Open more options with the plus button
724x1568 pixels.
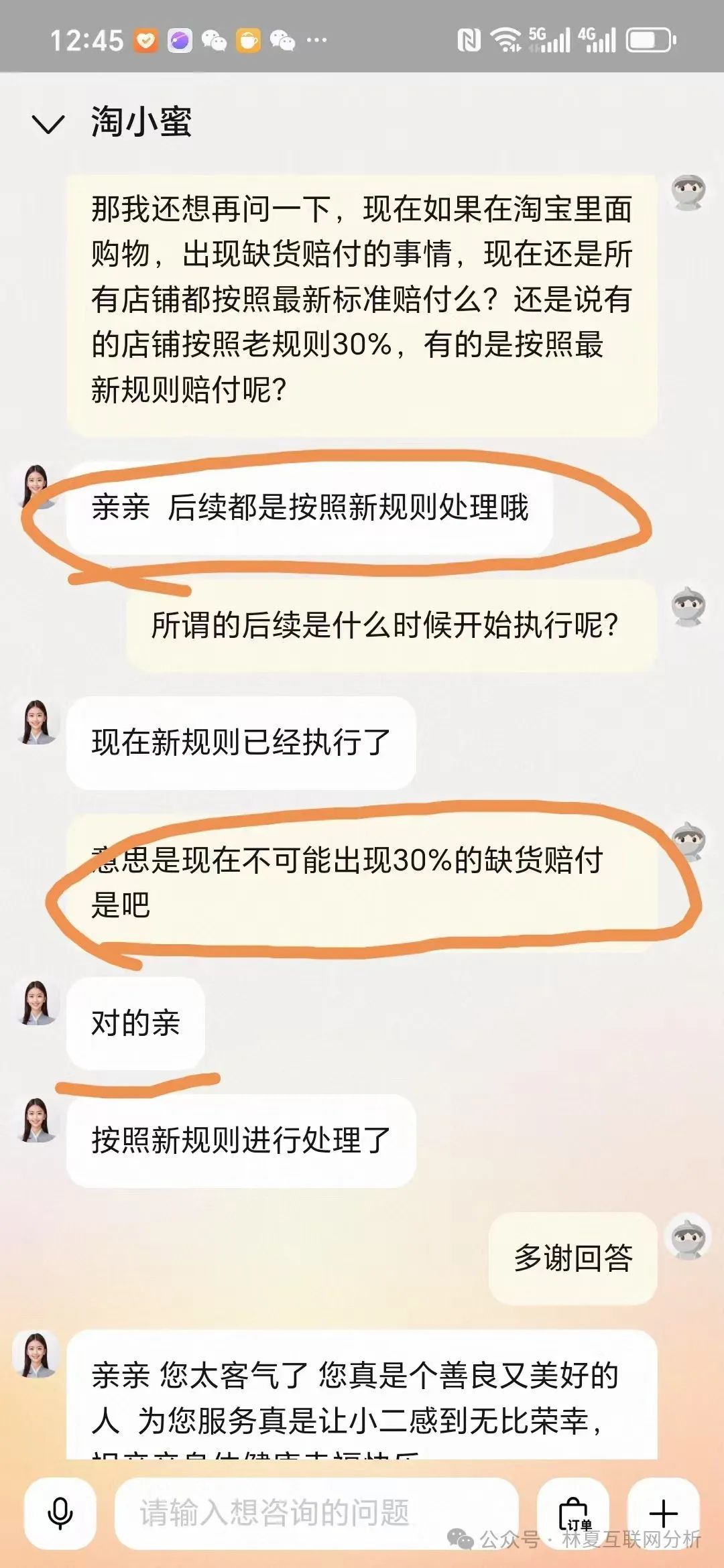[663, 1513]
